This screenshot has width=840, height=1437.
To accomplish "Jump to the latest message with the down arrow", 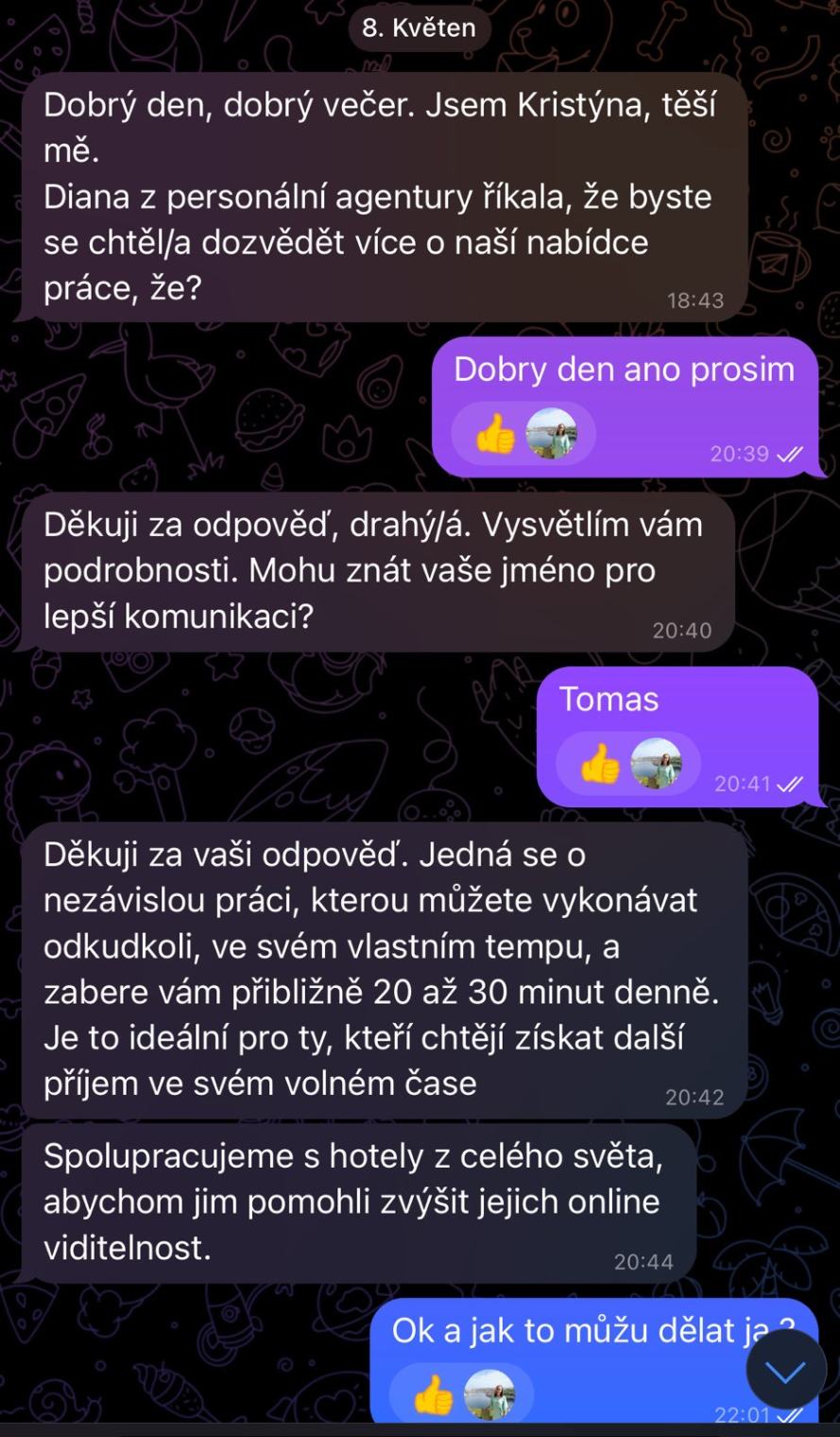I will click(785, 1370).
